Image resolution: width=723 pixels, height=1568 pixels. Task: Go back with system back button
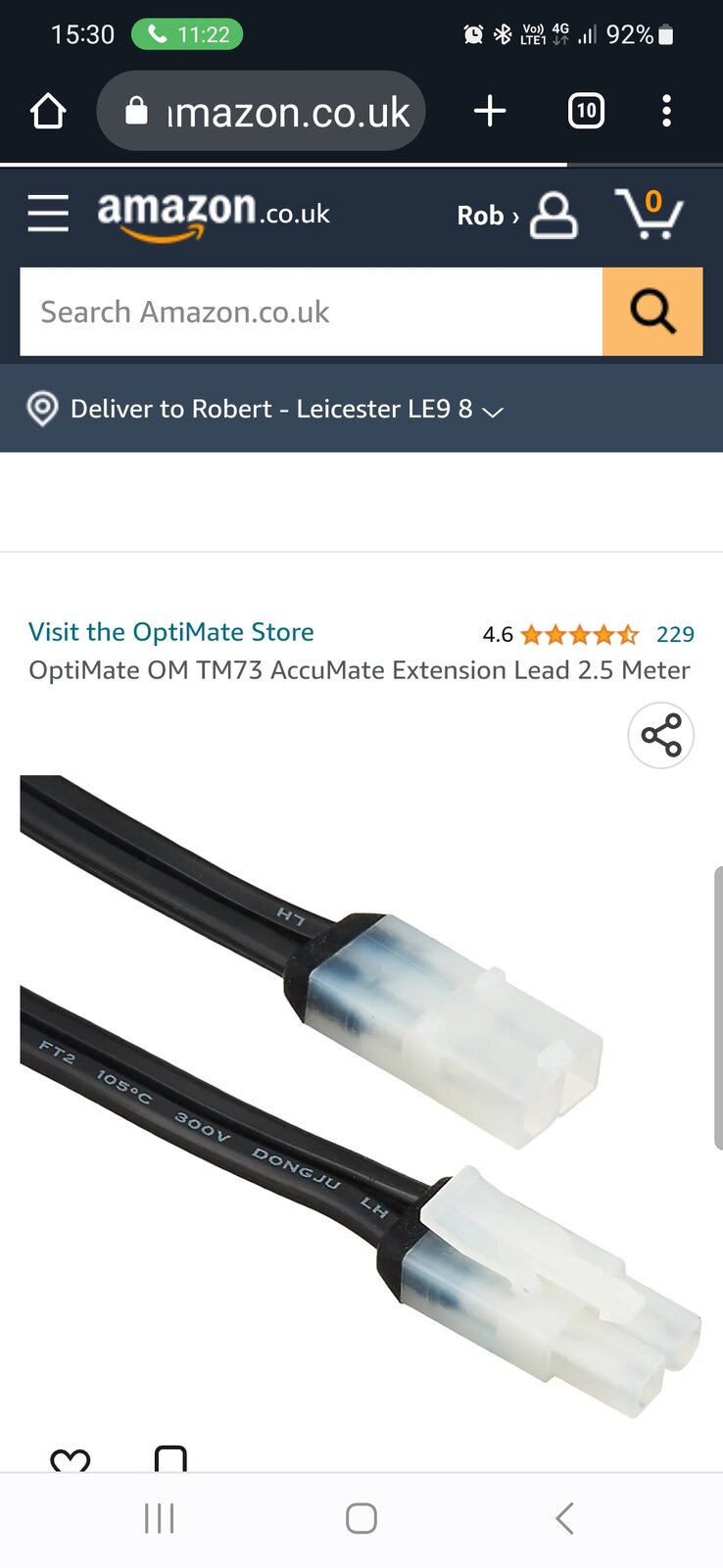point(564,1518)
